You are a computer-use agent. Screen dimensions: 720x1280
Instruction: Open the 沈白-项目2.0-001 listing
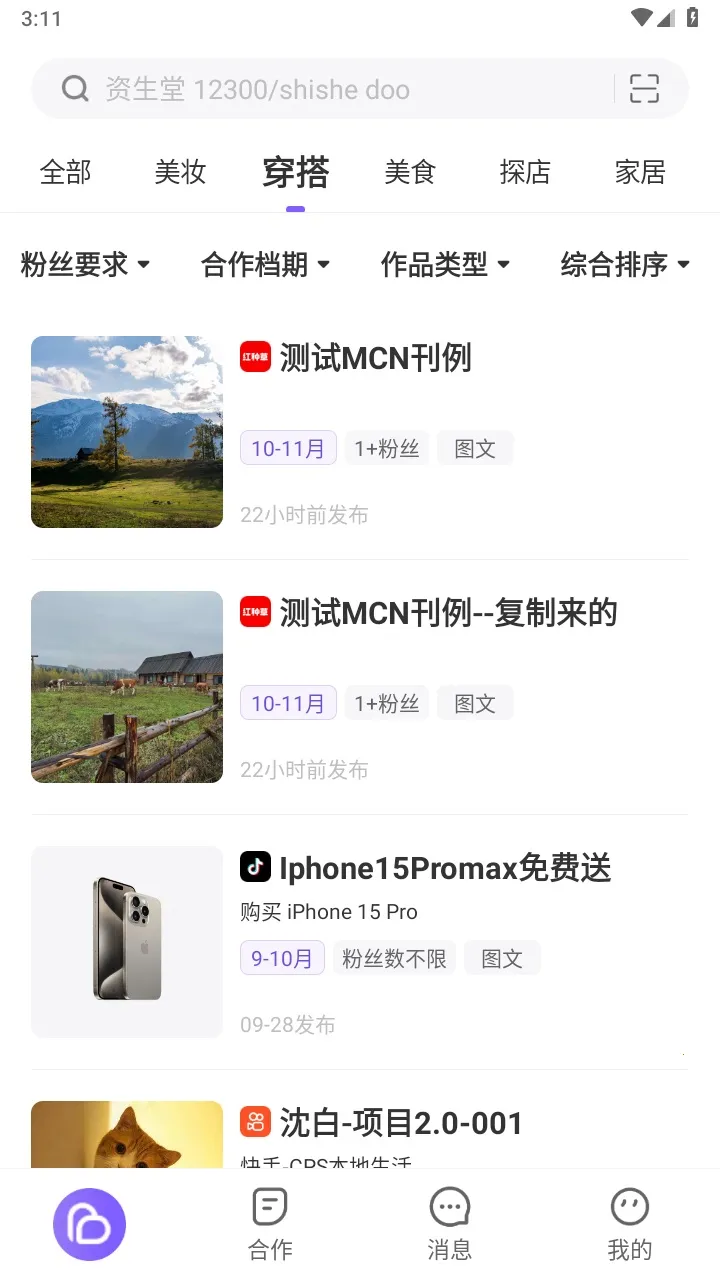click(360, 1133)
